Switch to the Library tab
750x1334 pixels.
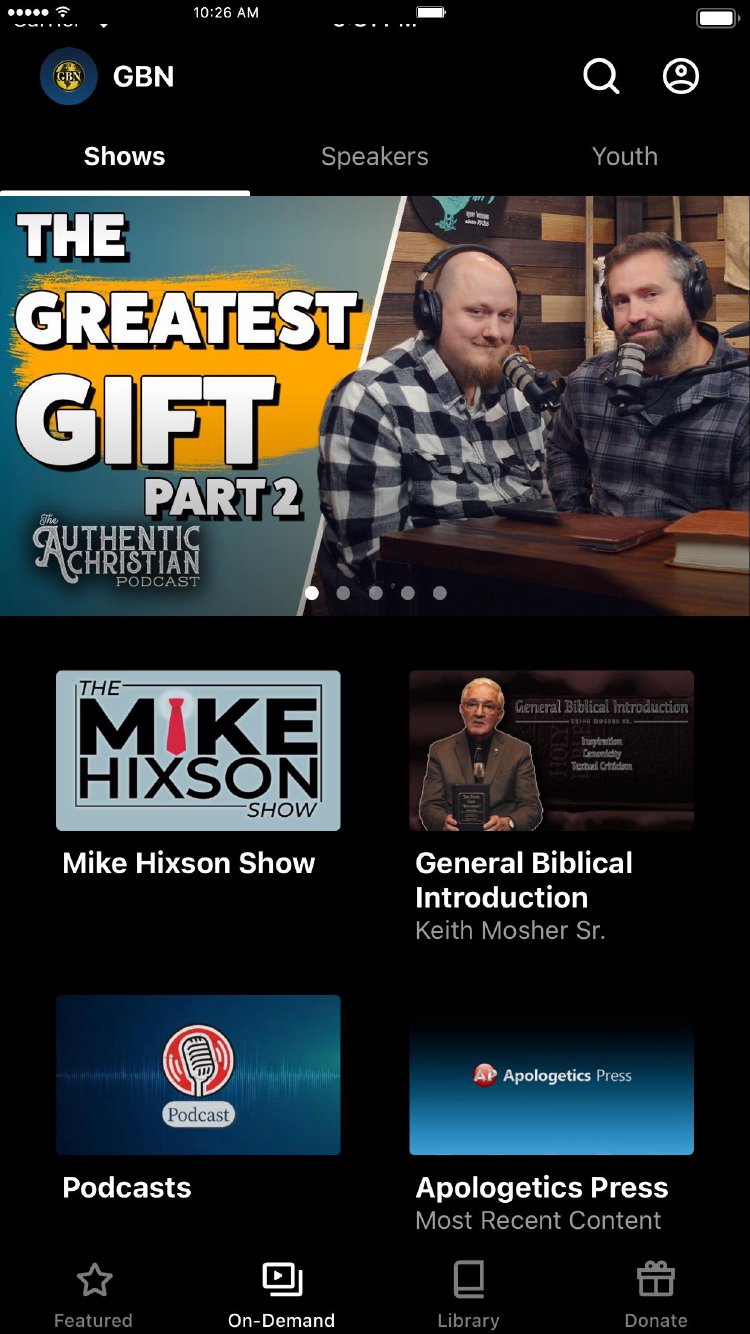point(468,1295)
